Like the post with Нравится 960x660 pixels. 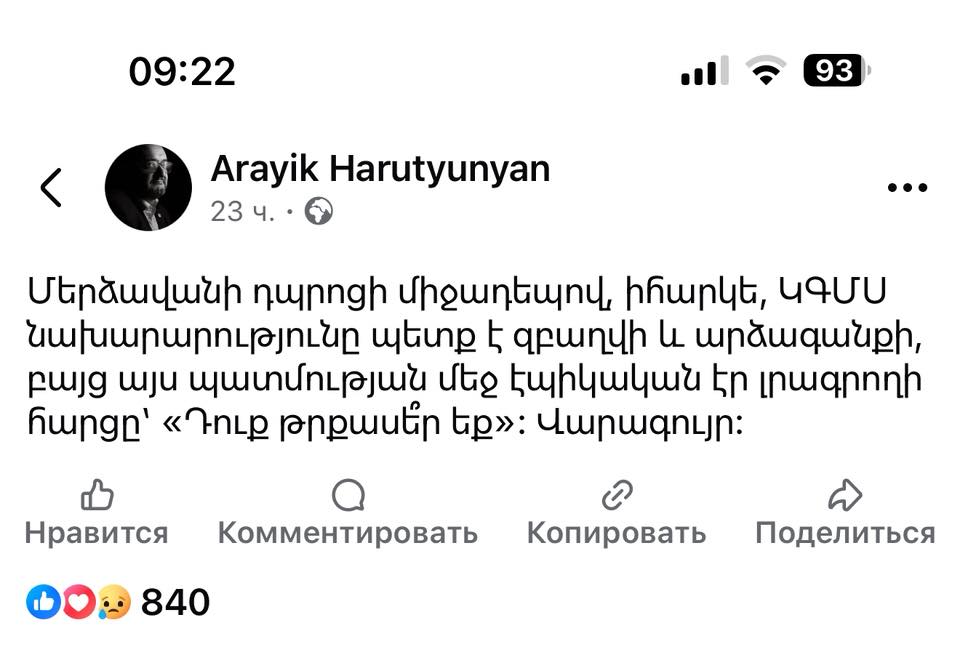point(96,514)
